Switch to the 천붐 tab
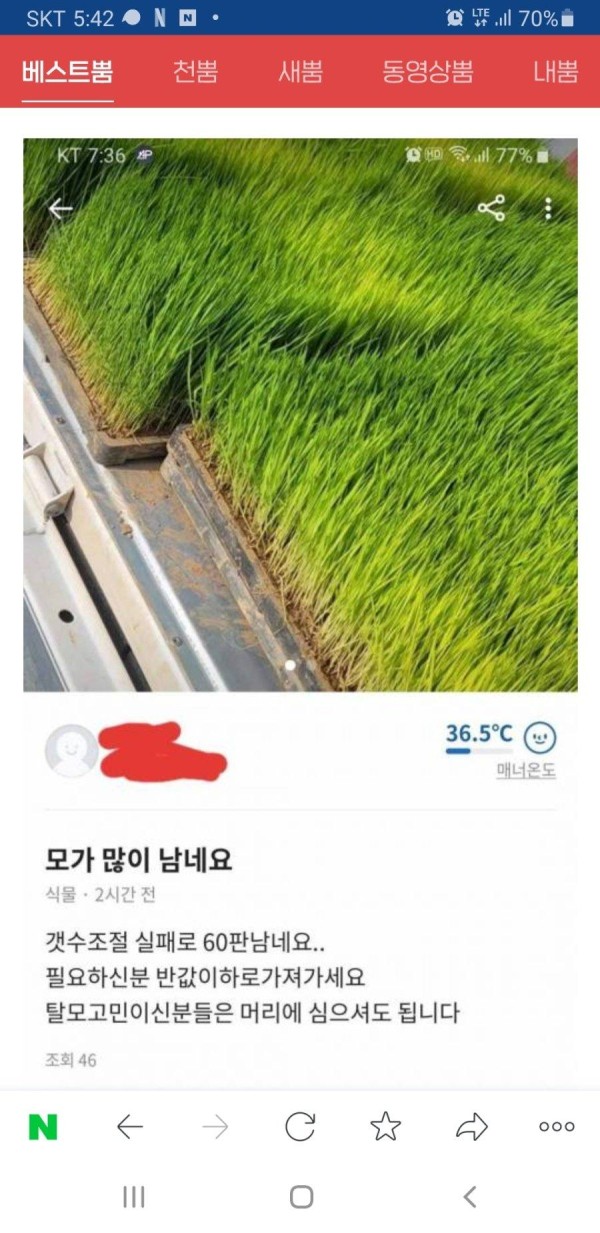This screenshot has height=1233, width=600. point(195,72)
